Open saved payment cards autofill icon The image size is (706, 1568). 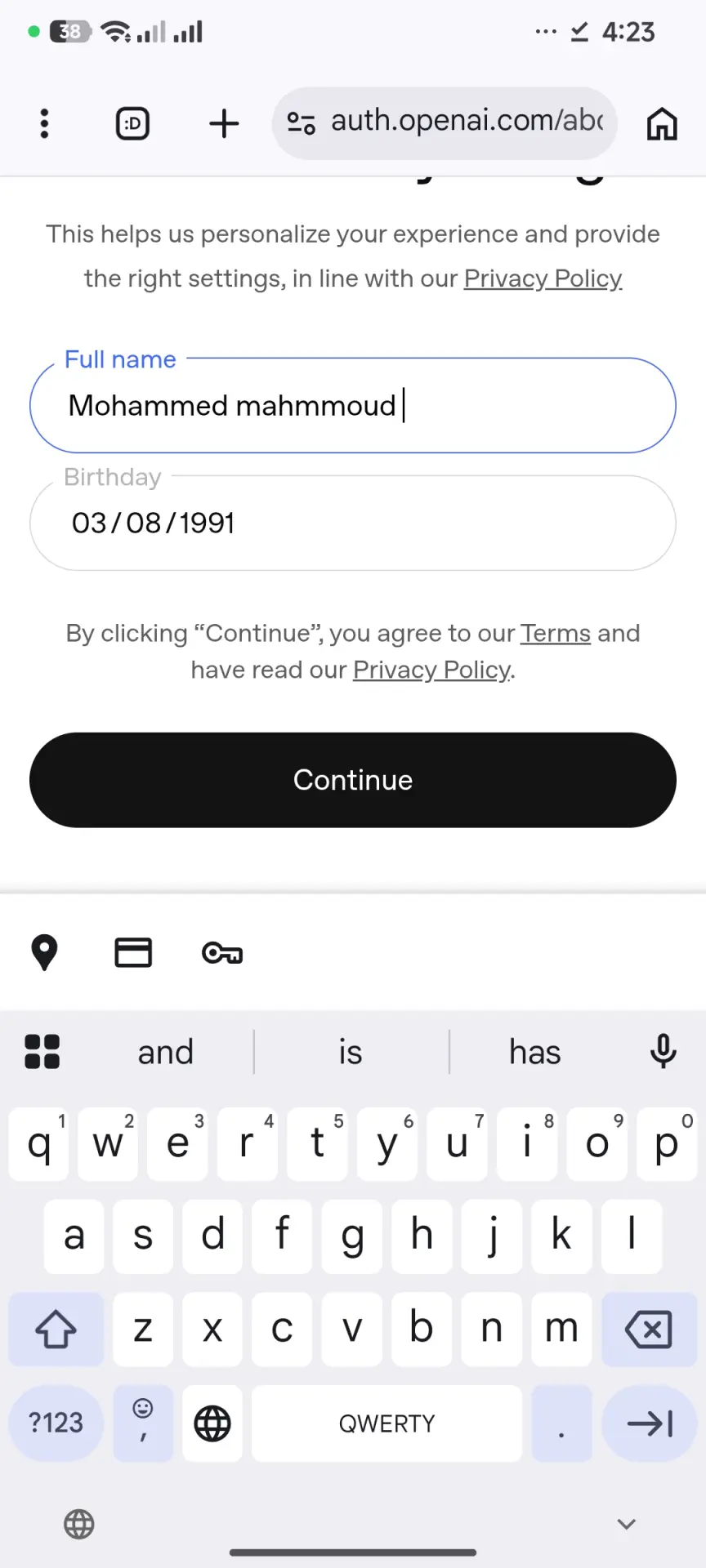133,952
